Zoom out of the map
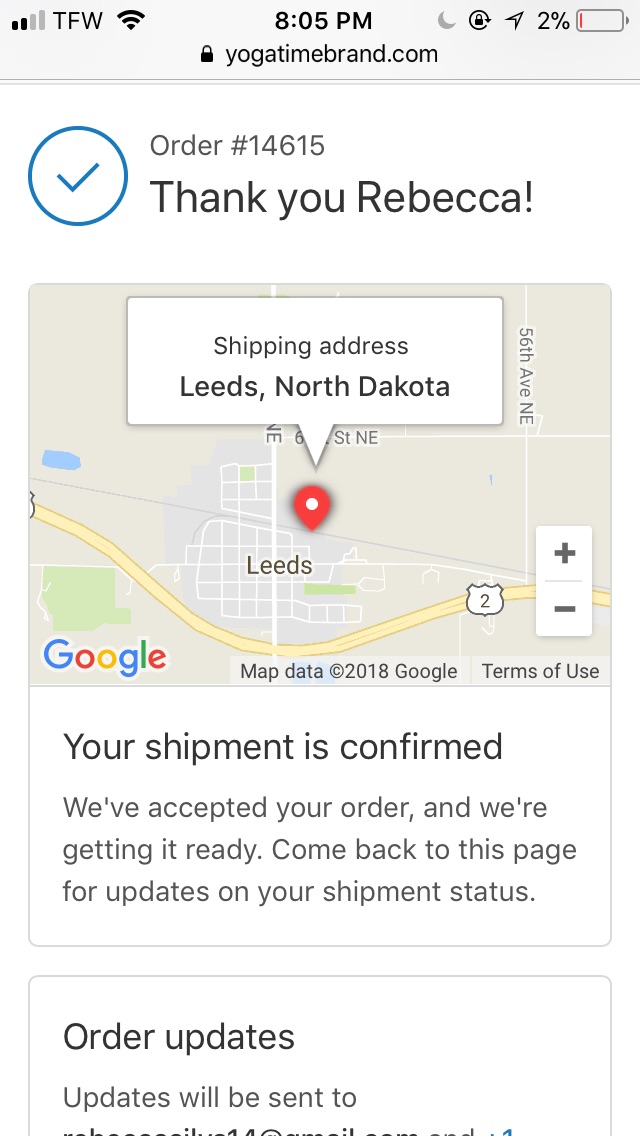This screenshot has height=1136, width=640. 564,609
